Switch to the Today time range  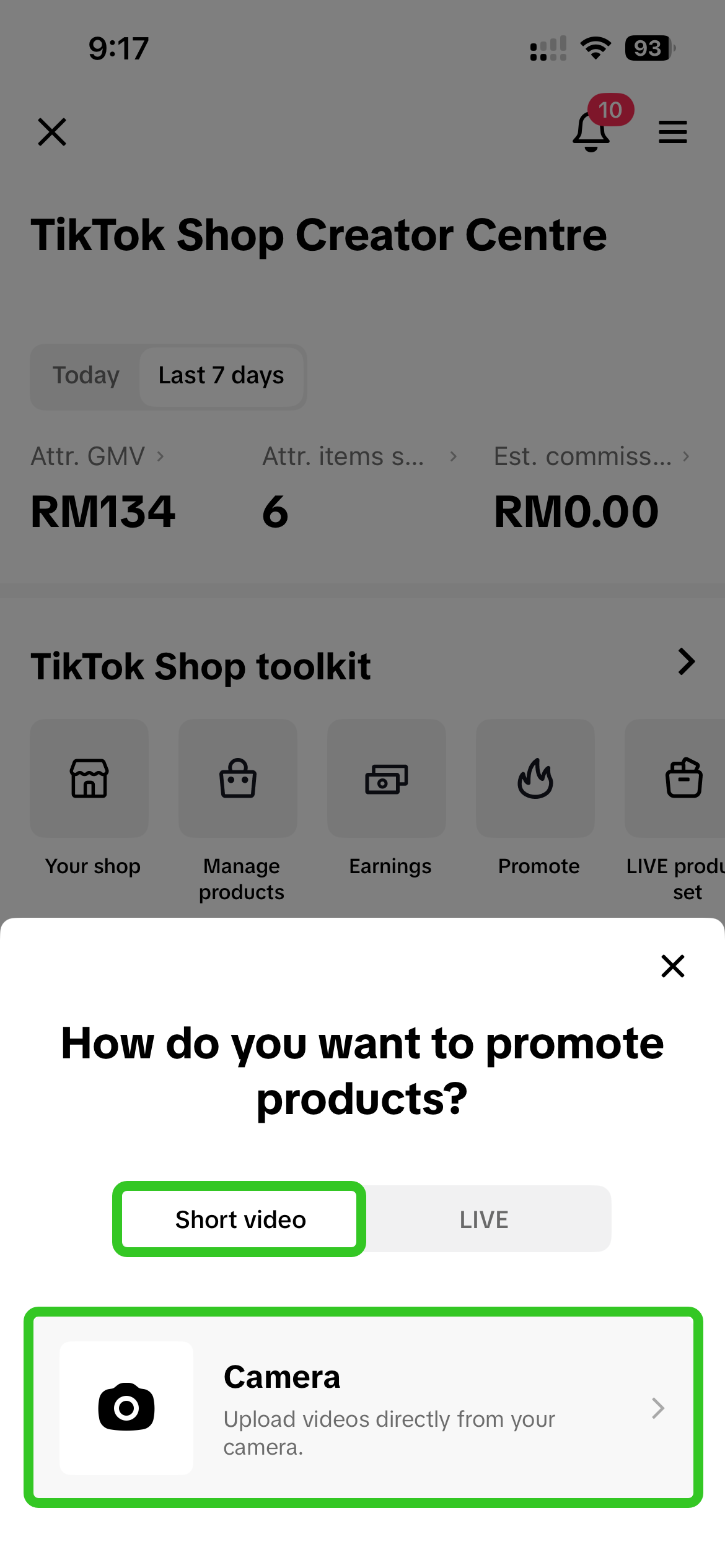pyautogui.click(x=86, y=376)
